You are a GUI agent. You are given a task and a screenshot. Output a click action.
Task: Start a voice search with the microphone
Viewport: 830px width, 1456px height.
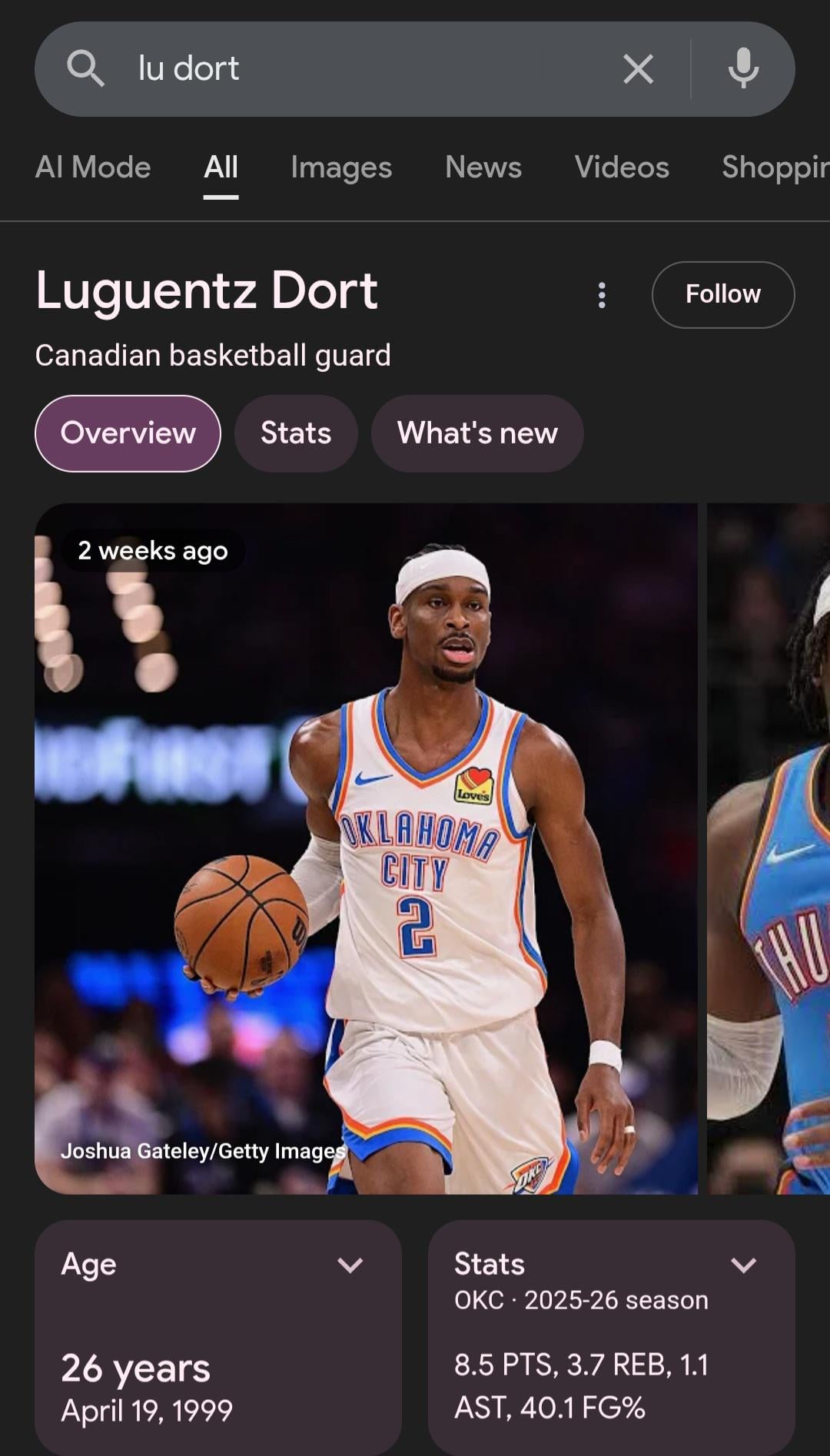click(x=743, y=69)
